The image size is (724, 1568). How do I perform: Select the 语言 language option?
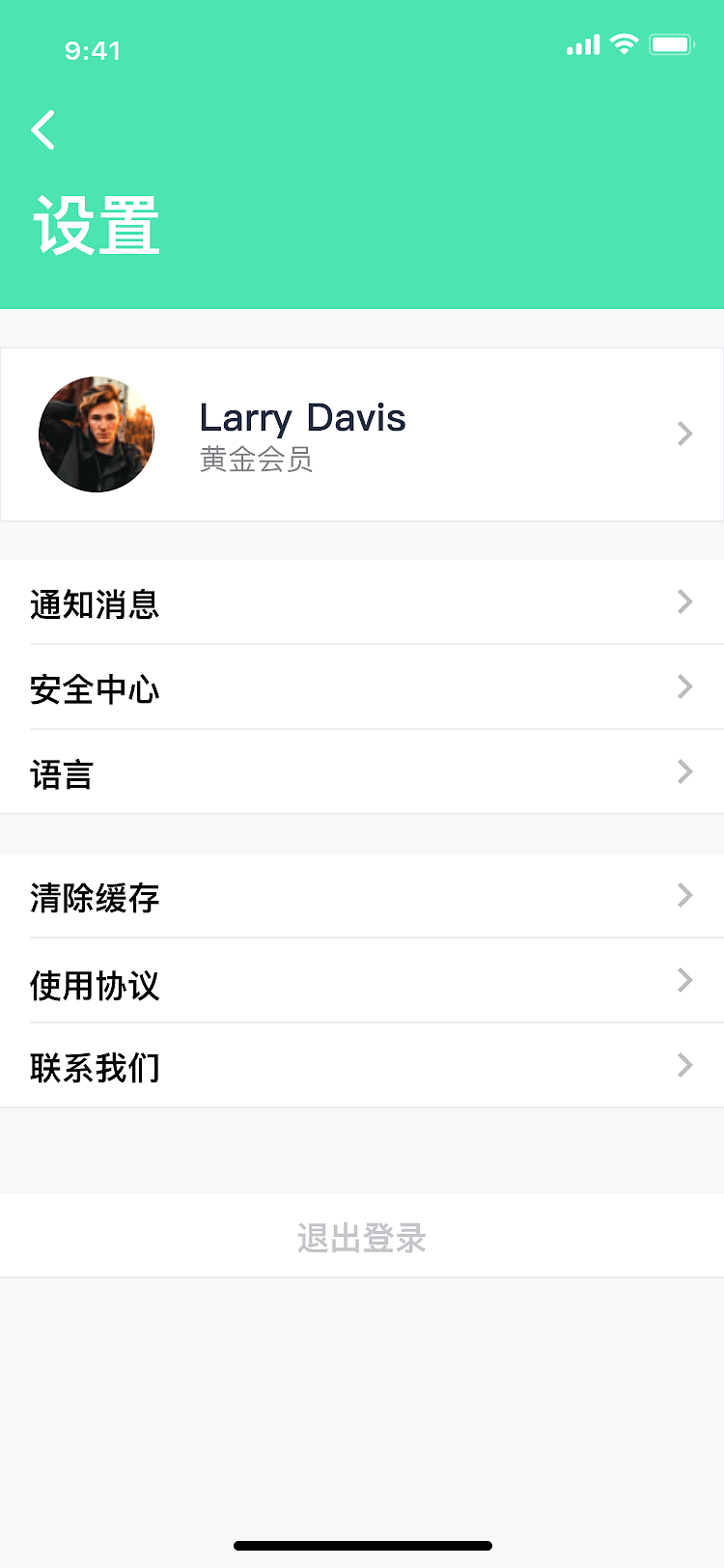pos(62,772)
